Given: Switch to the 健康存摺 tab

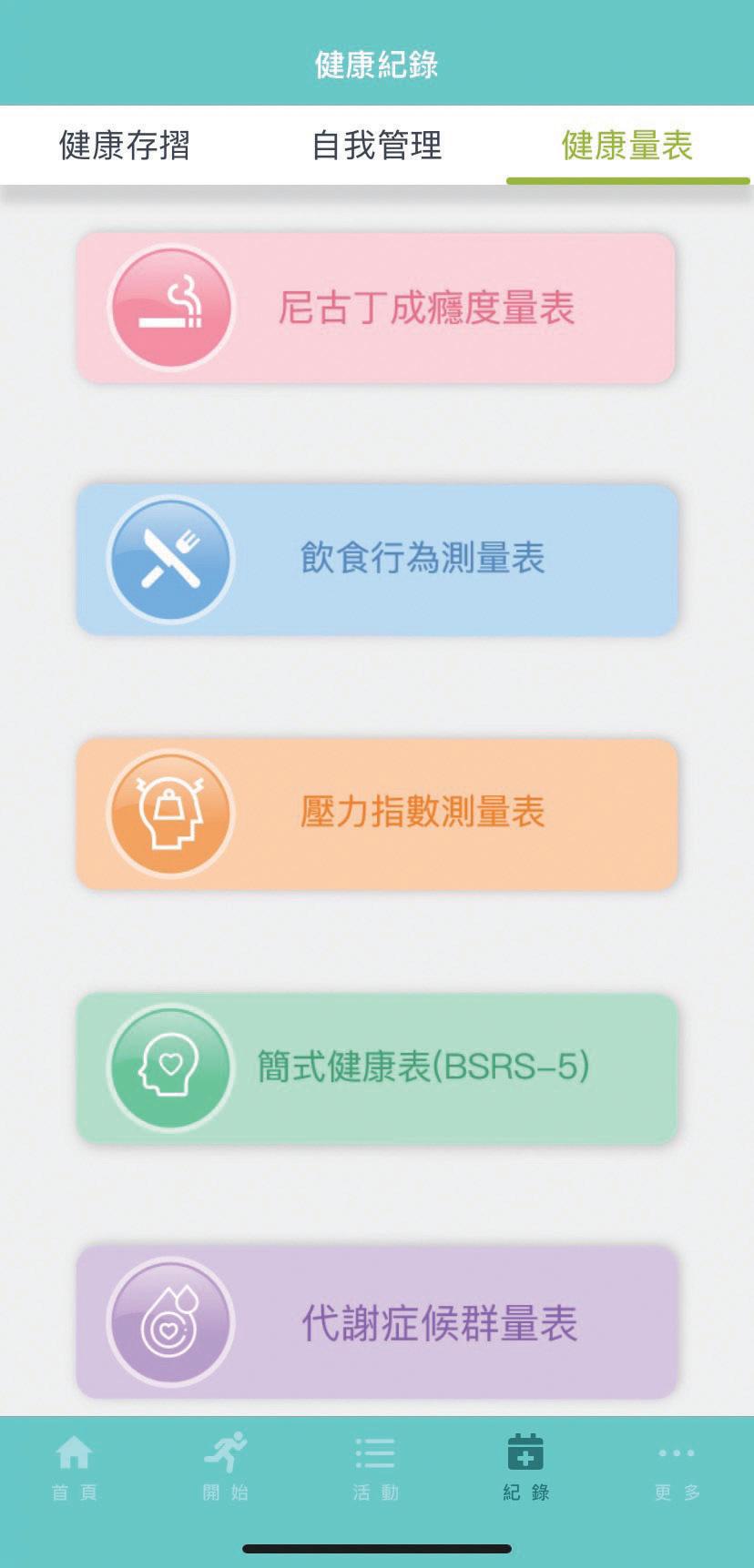Looking at the screenshot, I should [x=125, y=146].
